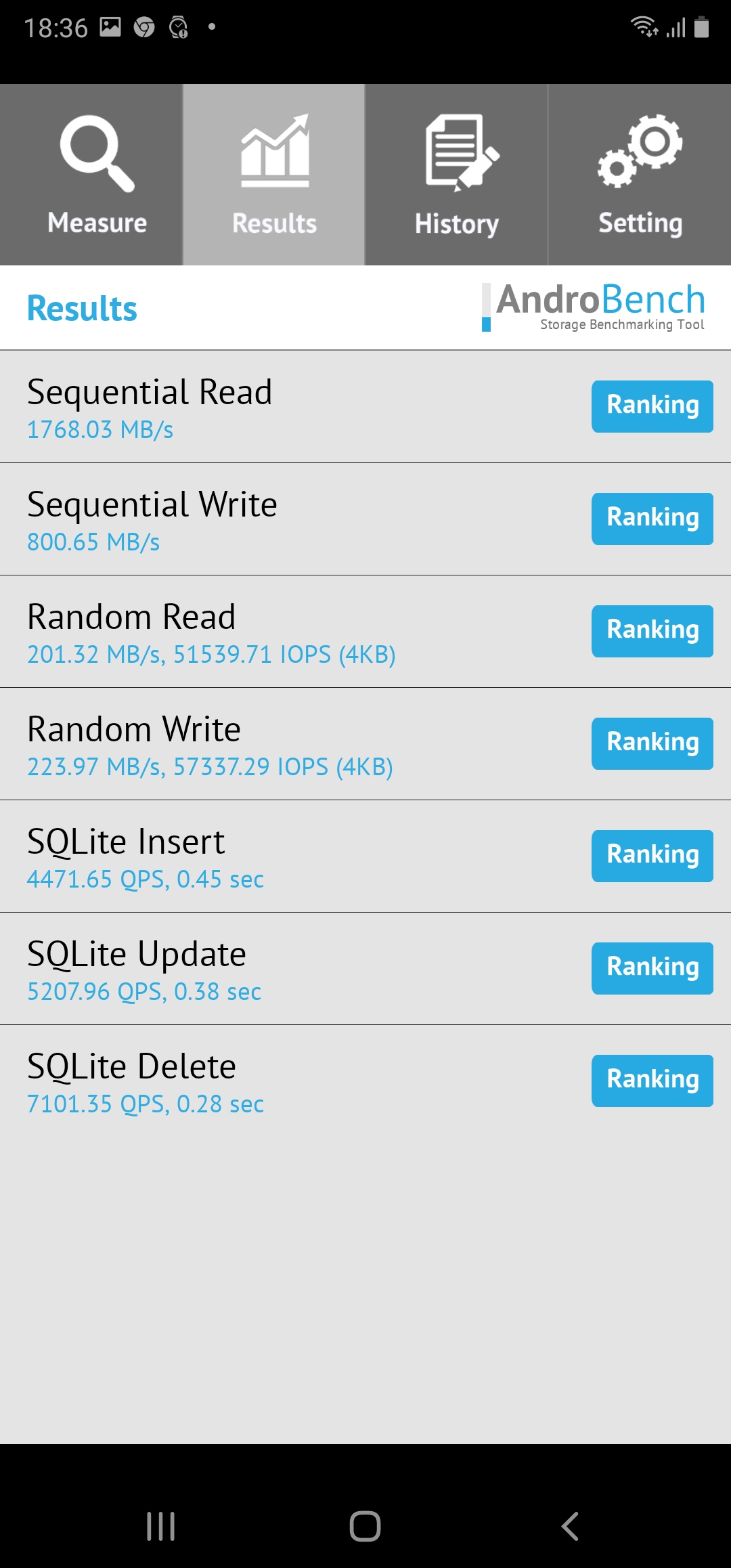The height and width of the screenshot is (1568, 731).
Task: Open SQLite Delete ranking
Action: (x=652, y=1081)
